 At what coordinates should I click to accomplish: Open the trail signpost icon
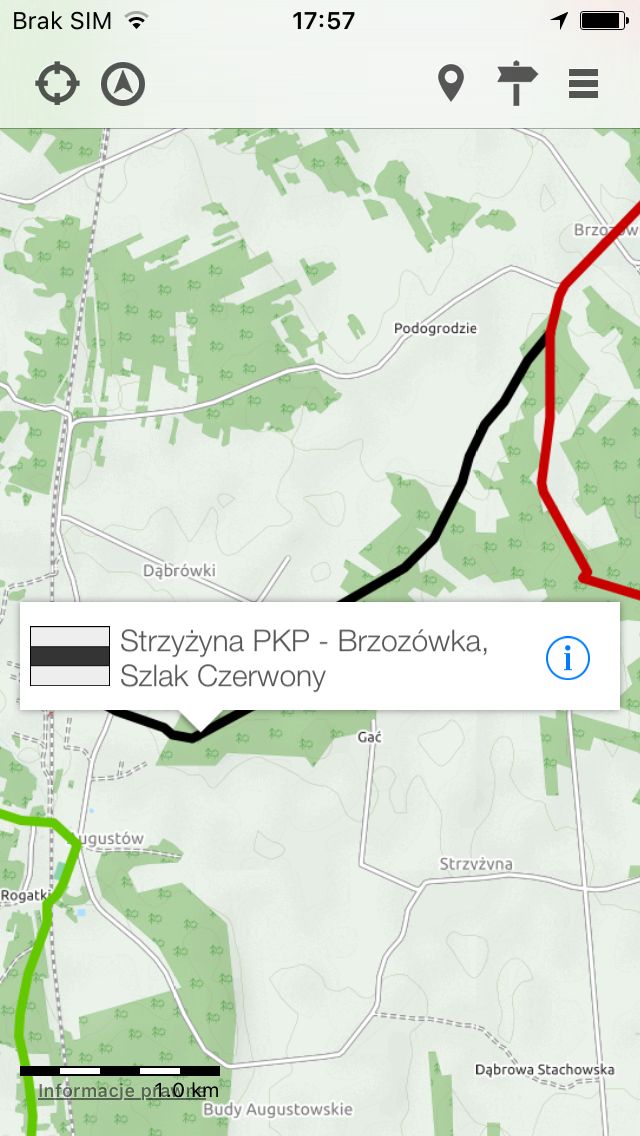tap(517, 84)
